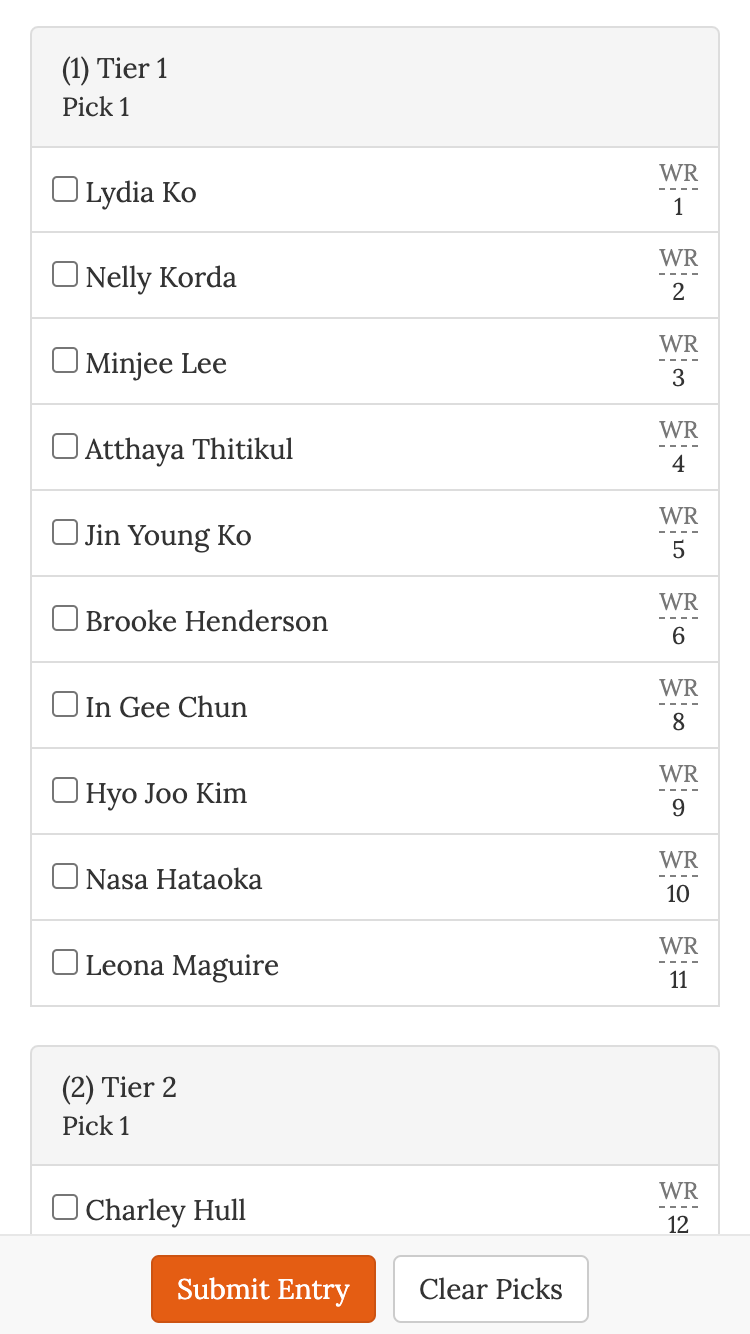Click the Tier 1 section header
This screenshot has width=750, height=1334.
(x=375, y=86)
